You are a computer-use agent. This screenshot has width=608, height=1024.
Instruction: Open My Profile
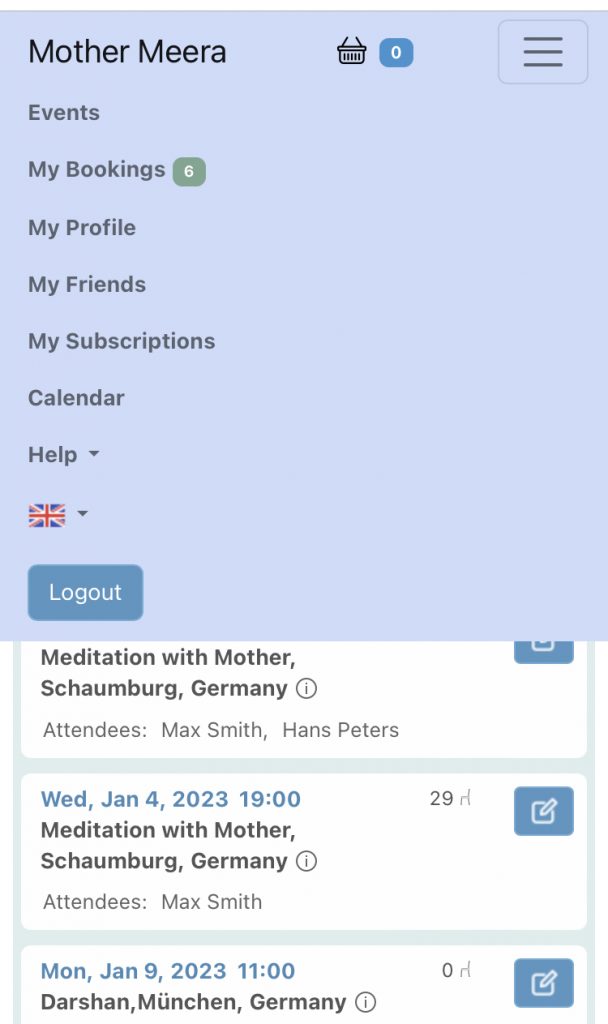coord(82,227)
